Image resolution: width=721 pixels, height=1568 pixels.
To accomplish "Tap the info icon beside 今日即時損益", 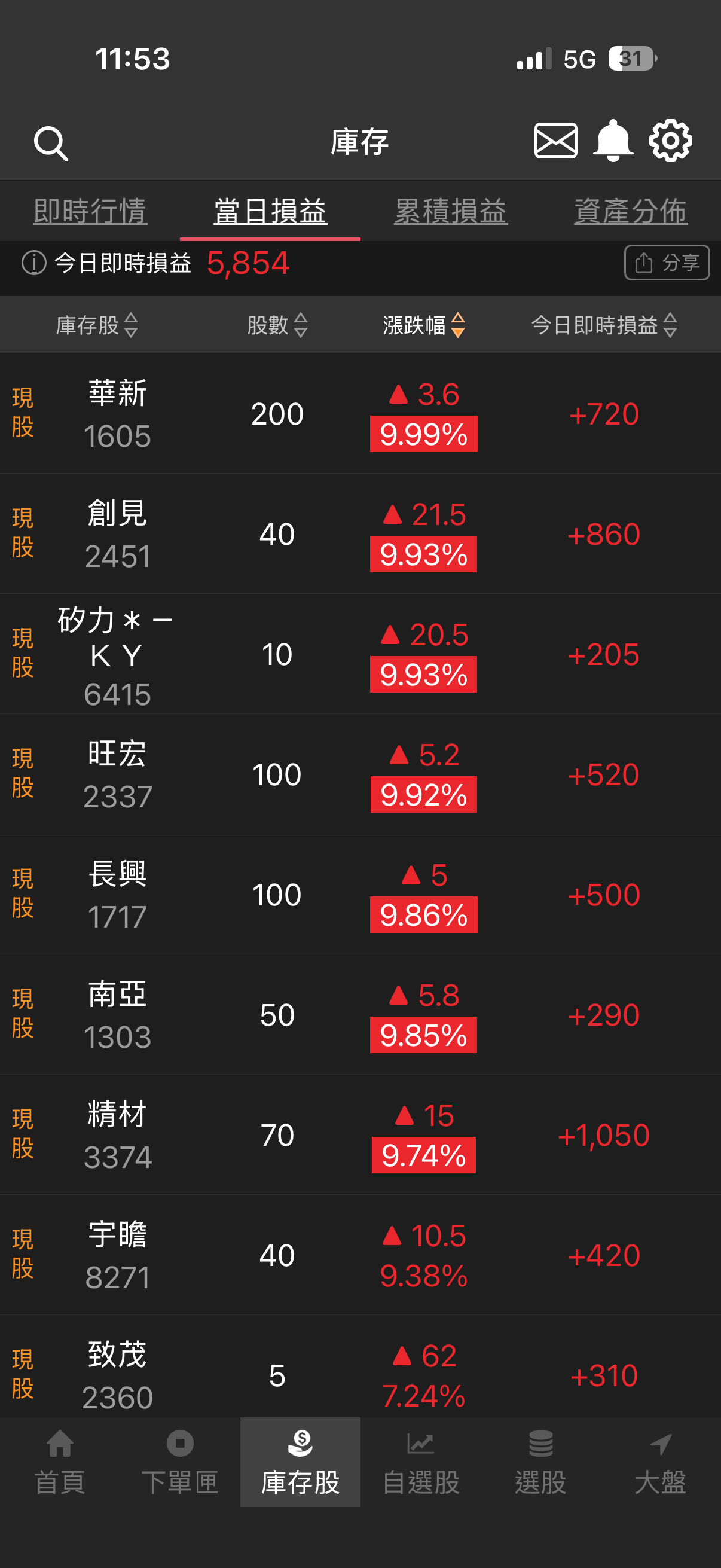I will 33,263.
